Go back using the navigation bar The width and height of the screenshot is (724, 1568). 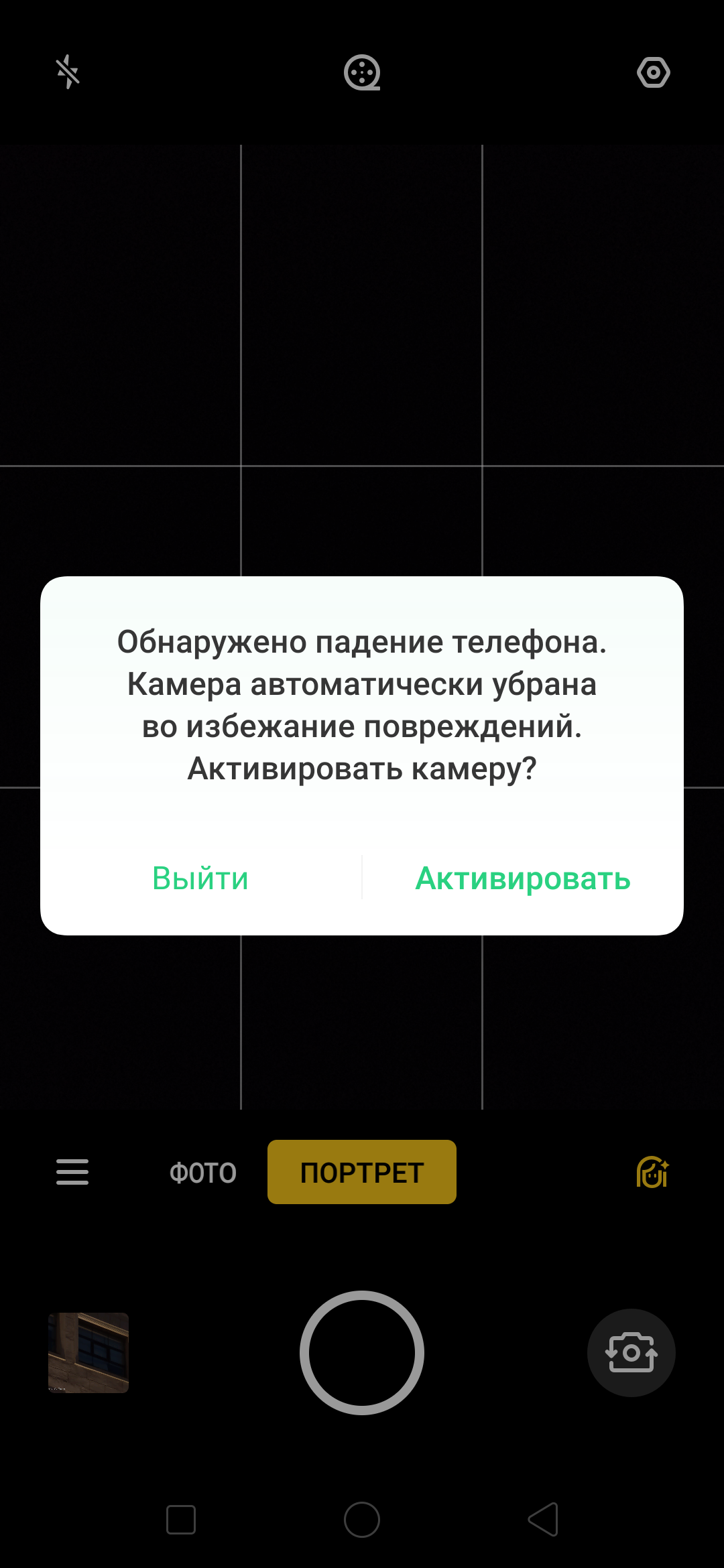coord(544,1519)
